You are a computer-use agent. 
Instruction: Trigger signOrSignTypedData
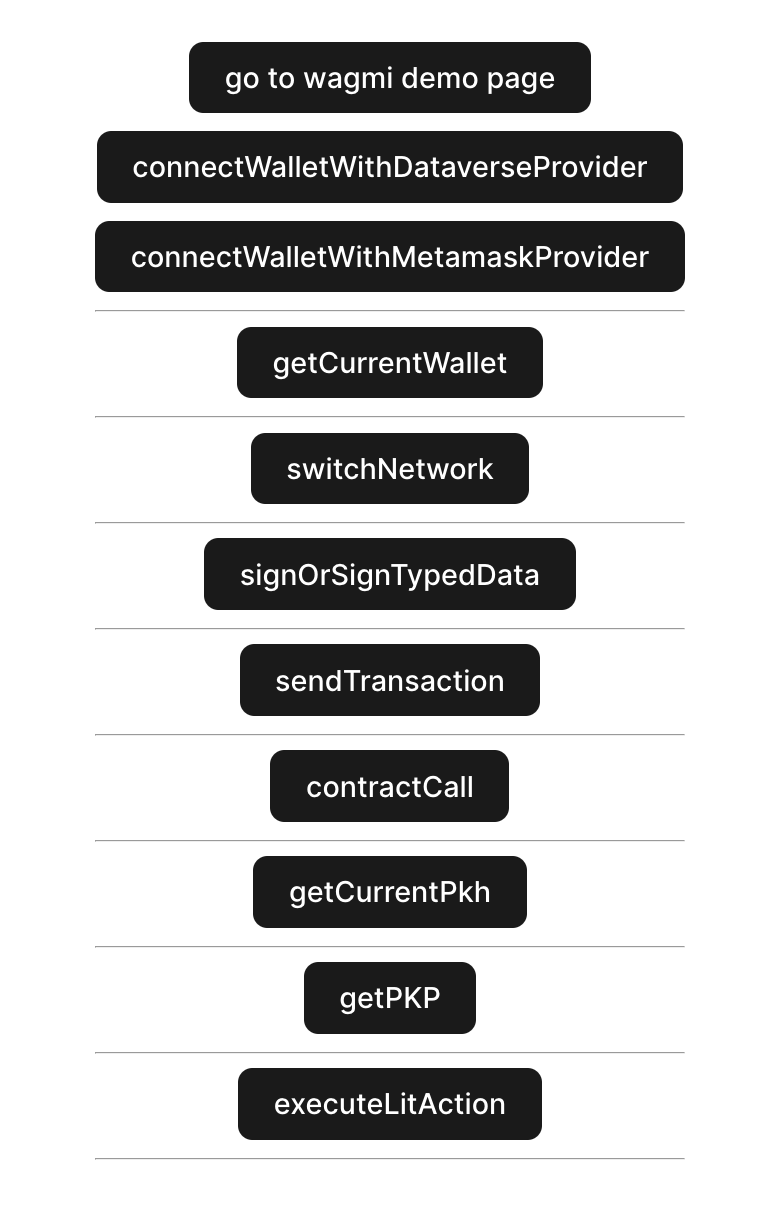389,574
